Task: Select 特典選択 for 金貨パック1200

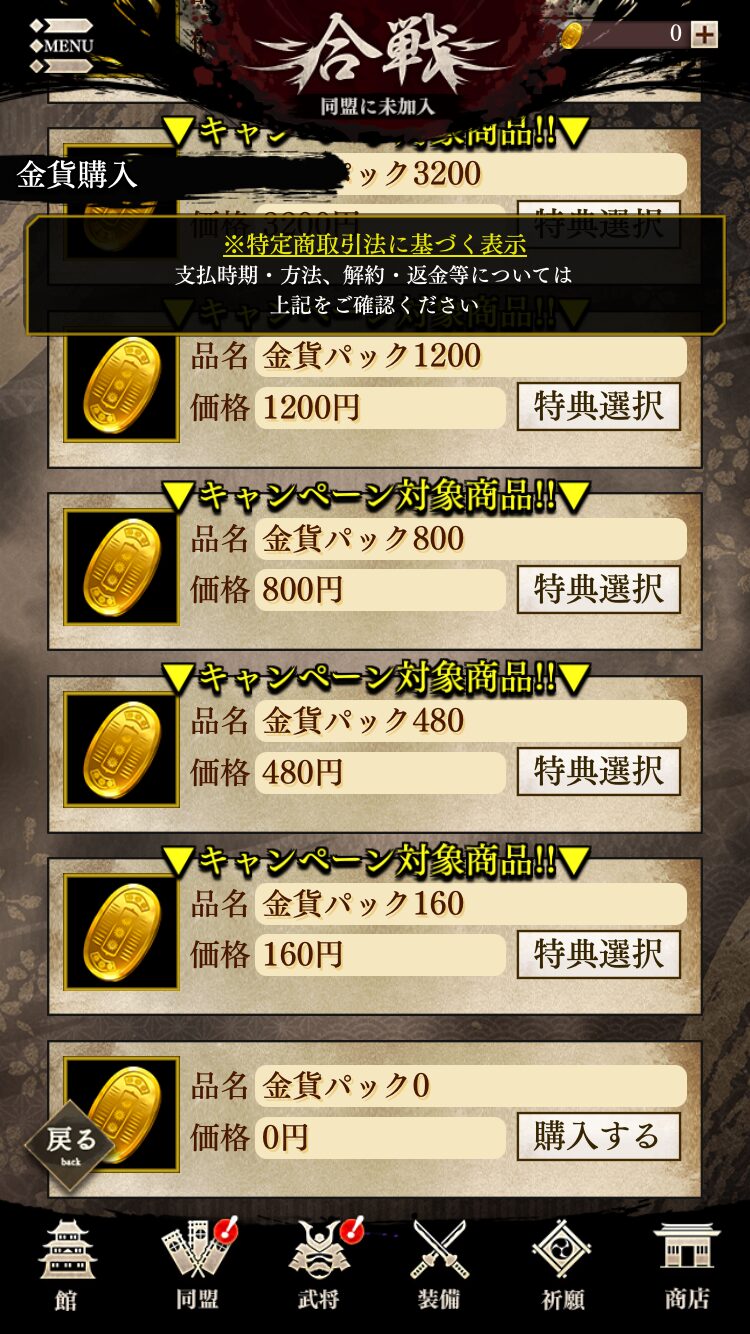Action: 598,406
